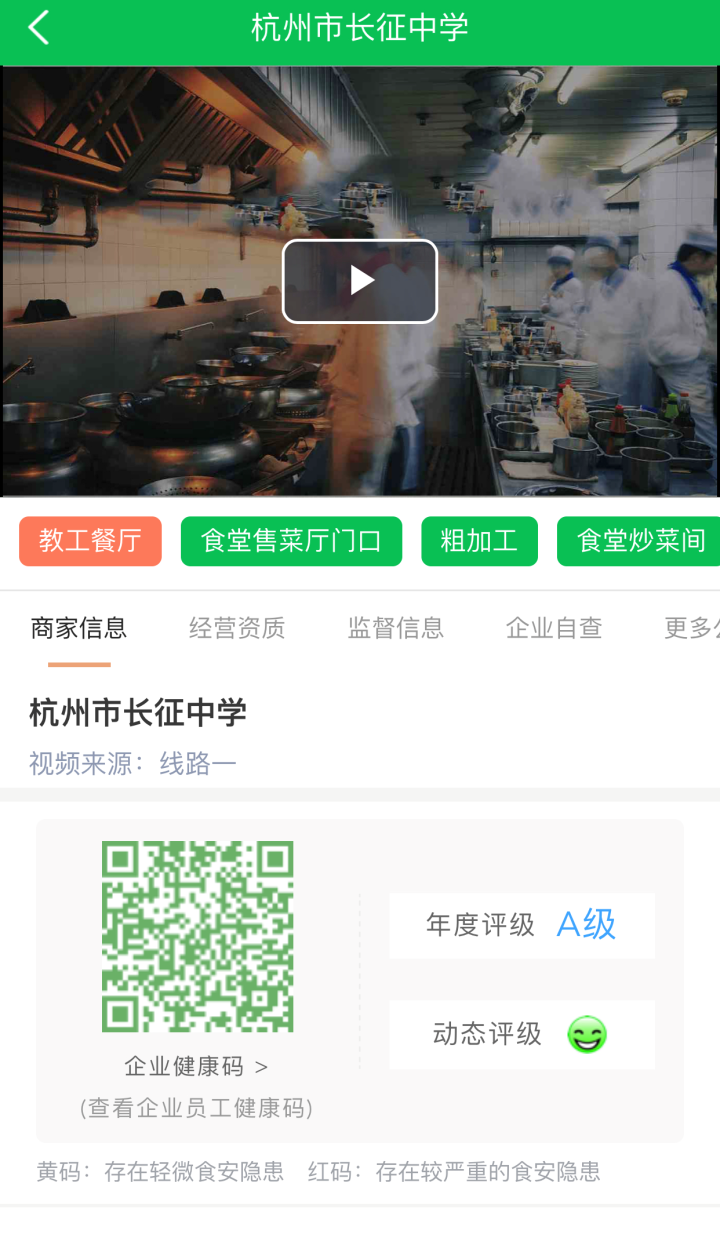Go back using the top-left arrow
This screenshot has width=720, height=1234.
click(x=39, y=28)
